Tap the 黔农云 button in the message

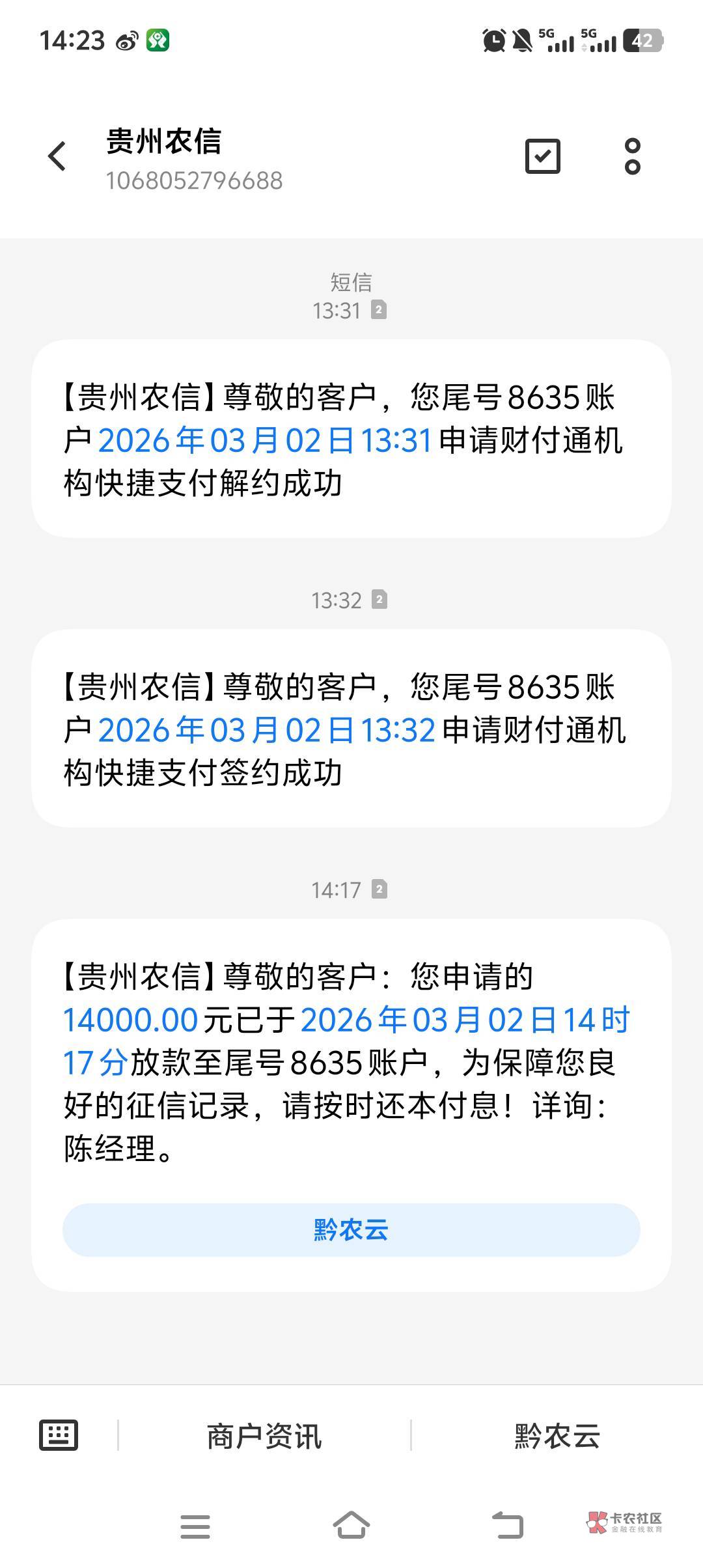[351, 1230]
